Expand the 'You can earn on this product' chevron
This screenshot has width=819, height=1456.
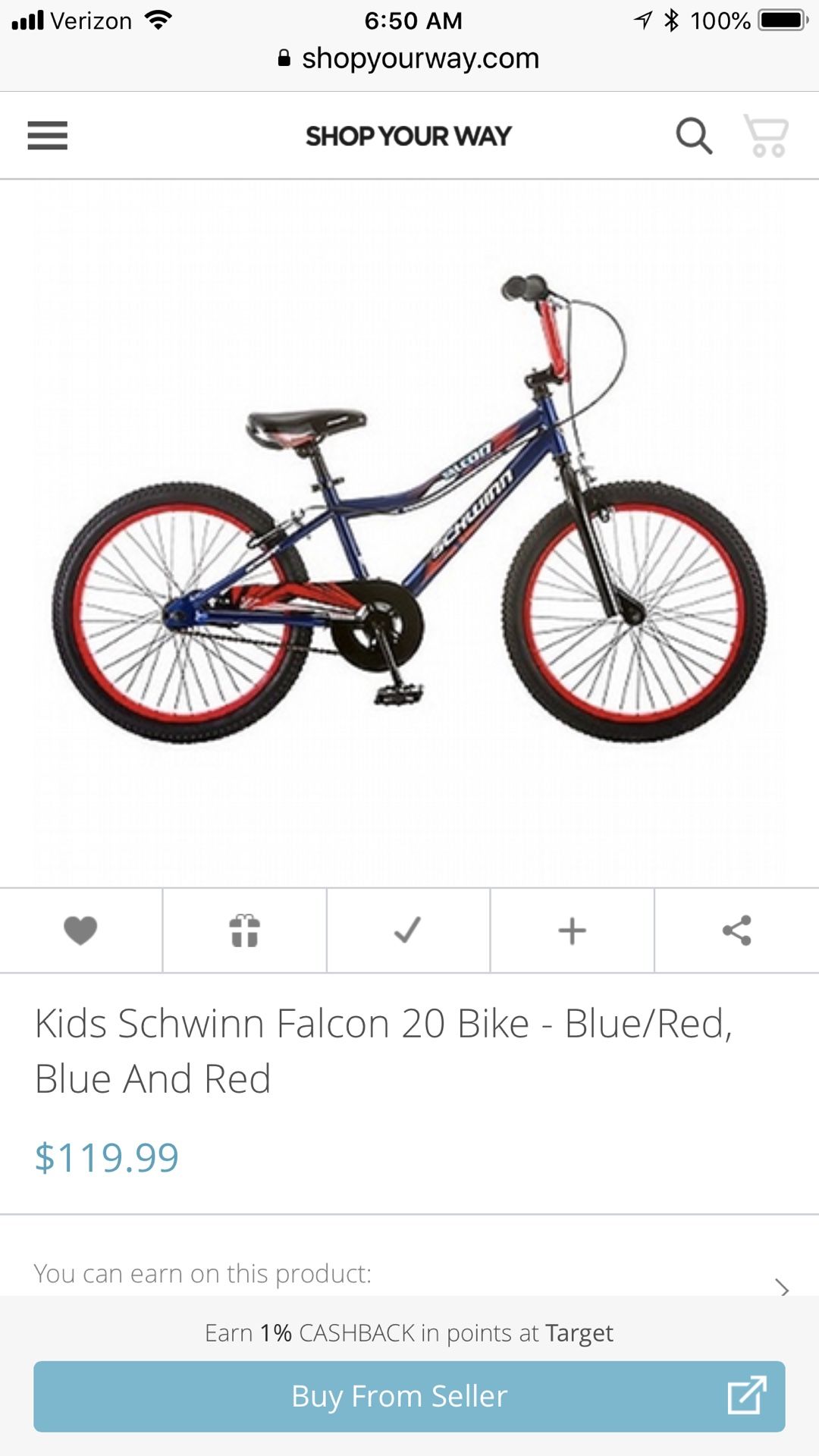(783, 1287)
